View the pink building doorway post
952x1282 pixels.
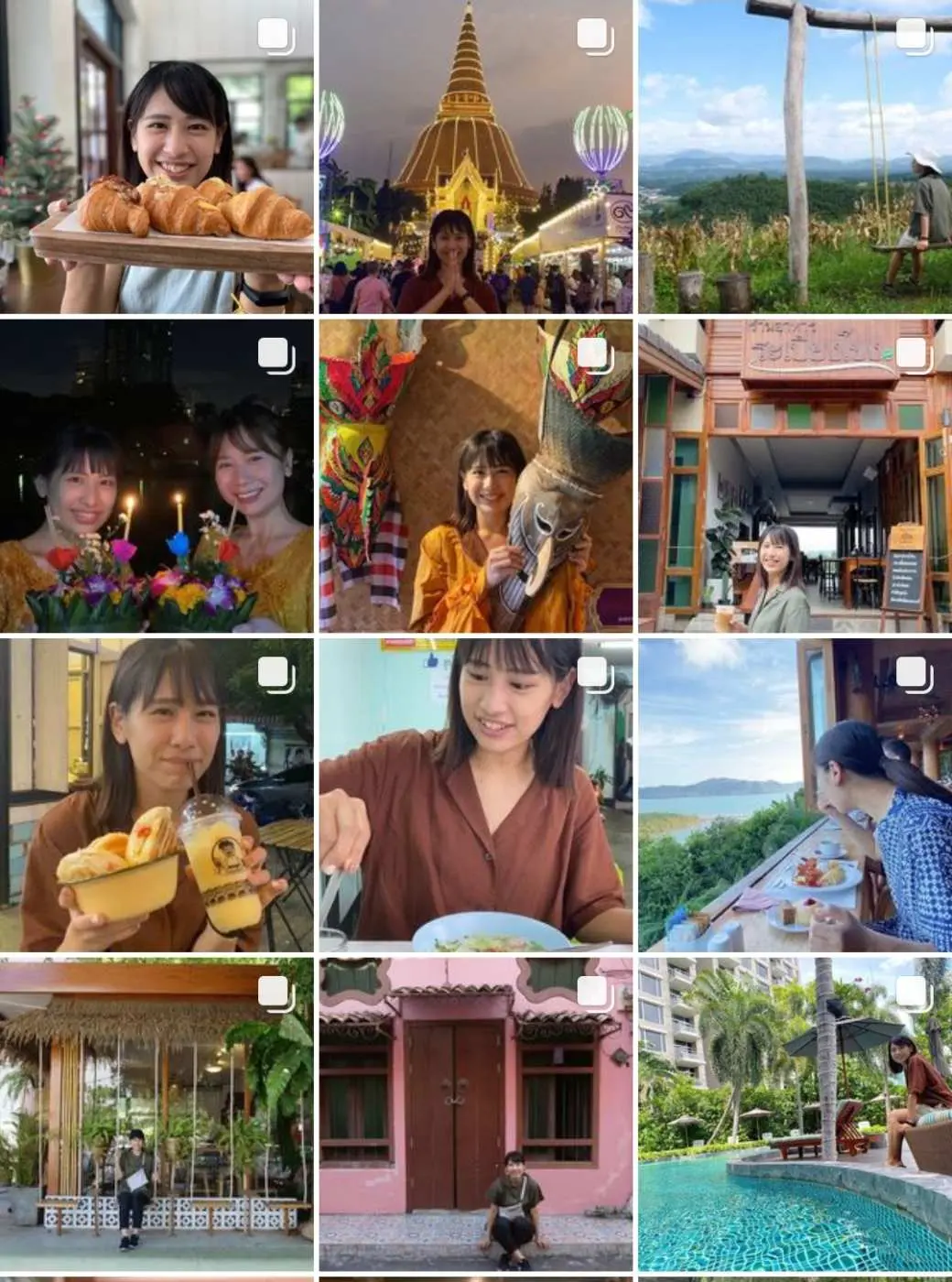point(476,1114)
